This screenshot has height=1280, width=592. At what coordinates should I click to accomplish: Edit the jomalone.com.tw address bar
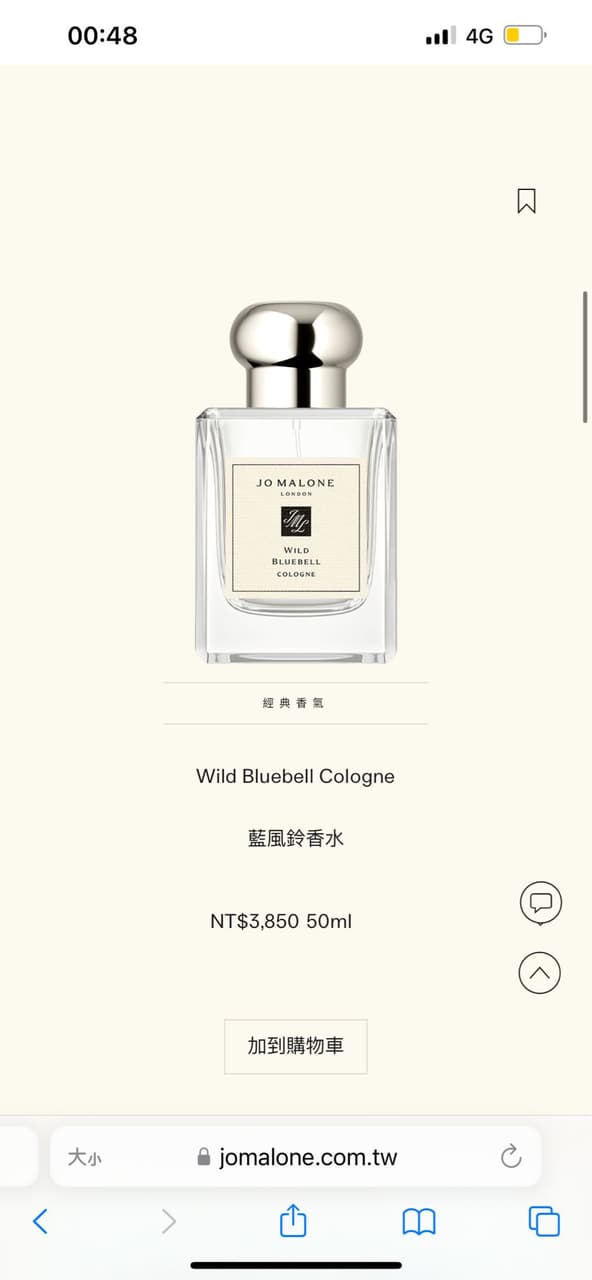click(296, 1157)
